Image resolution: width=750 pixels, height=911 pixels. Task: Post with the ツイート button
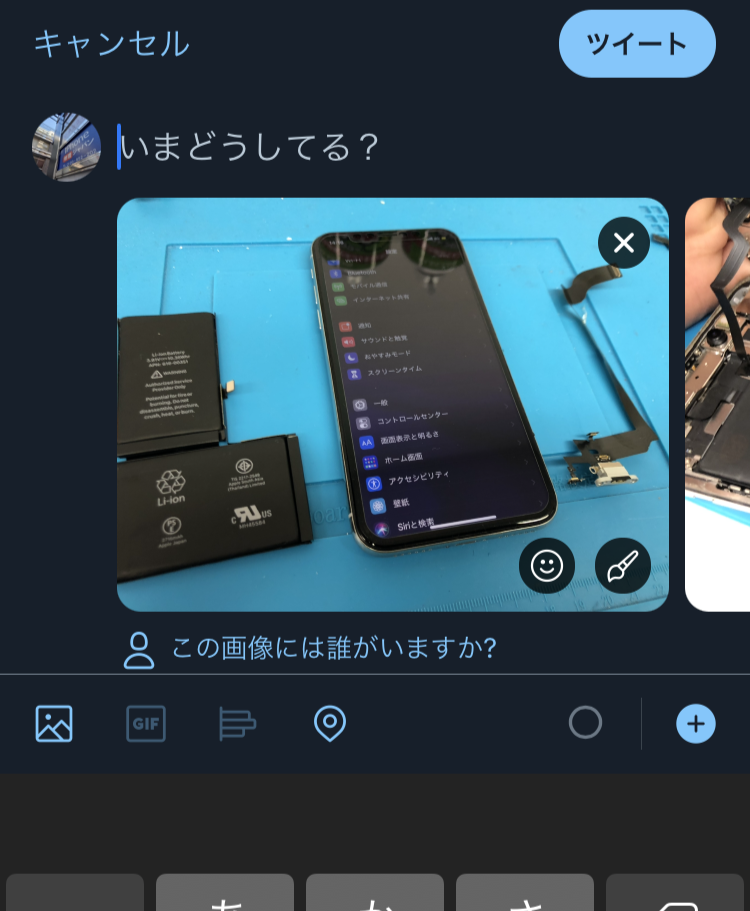tap(637, 44)
